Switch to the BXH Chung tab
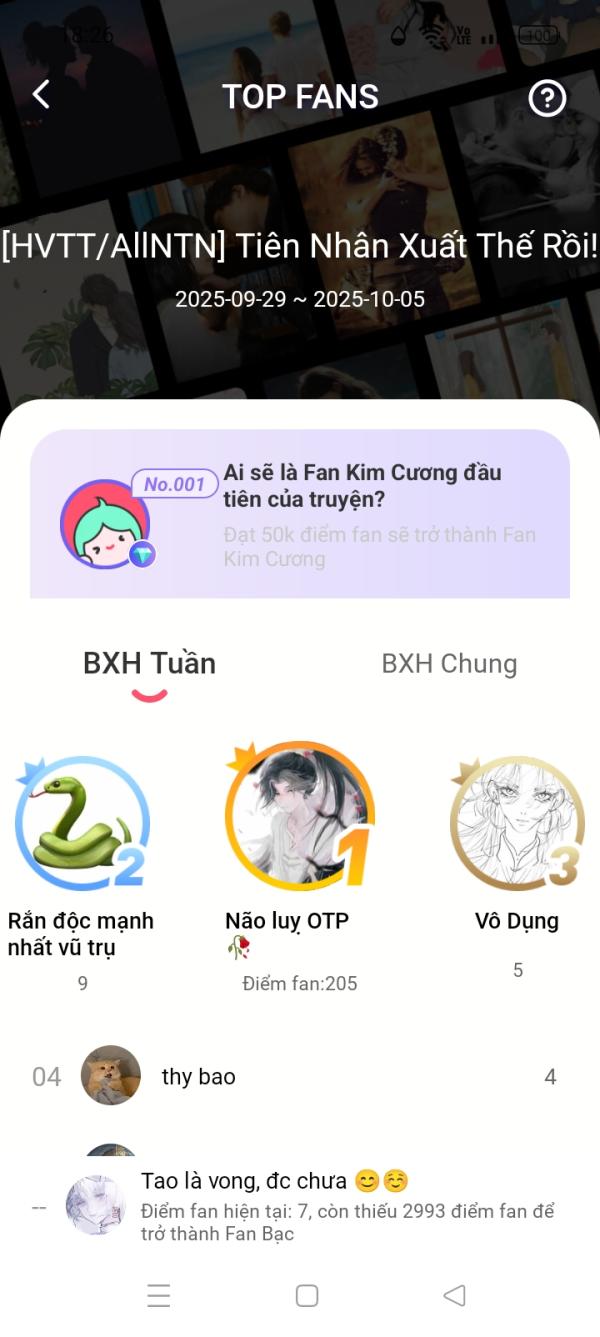The width and height of the screenshot is (600, 1337). 449,664
